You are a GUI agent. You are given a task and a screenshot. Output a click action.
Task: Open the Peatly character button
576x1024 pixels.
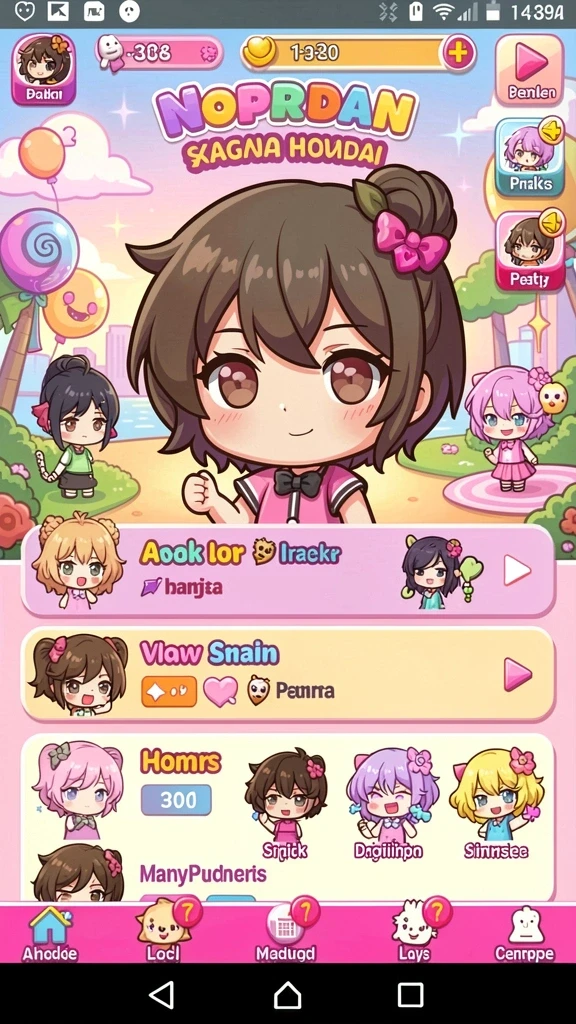(x=530, y=251)
